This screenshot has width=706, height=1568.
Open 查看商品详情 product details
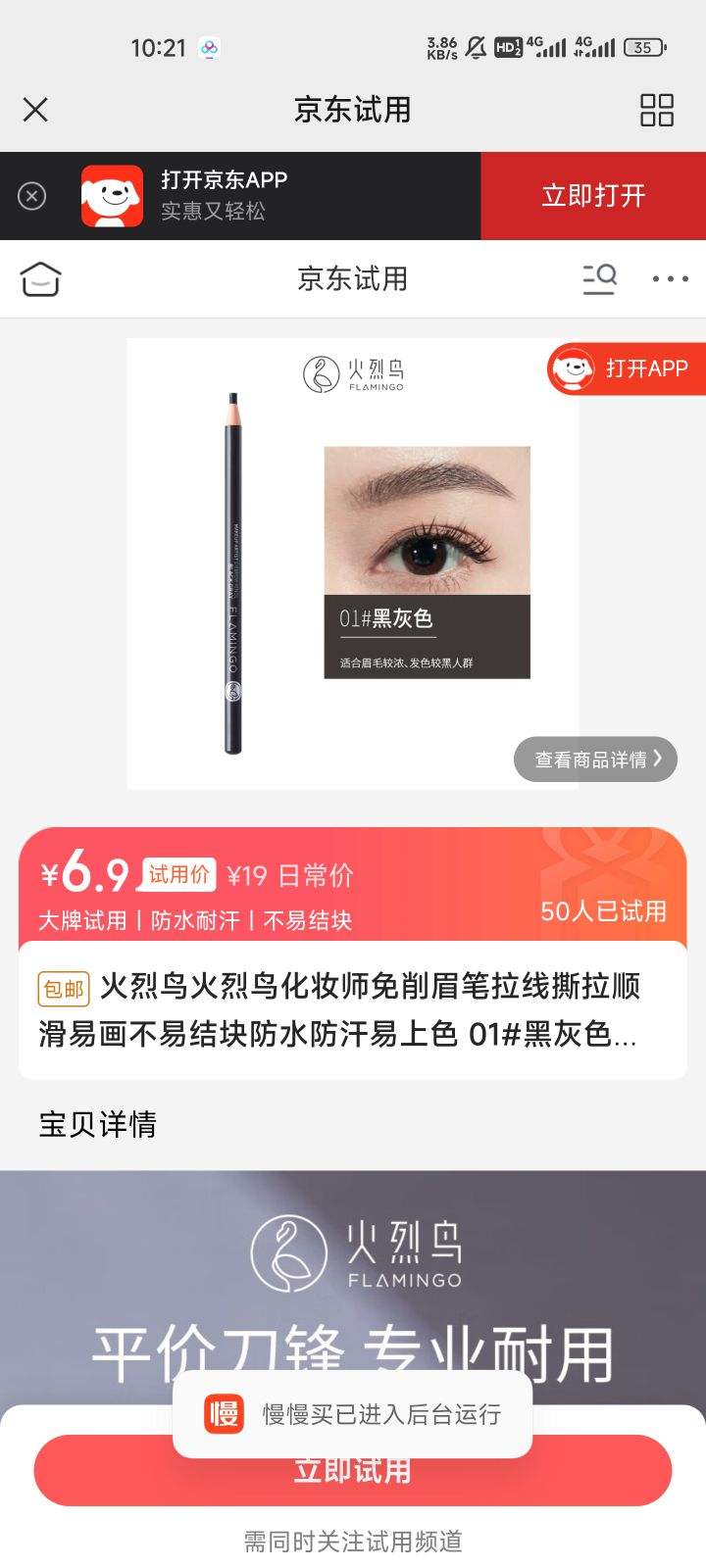click(x=595, y=759)
